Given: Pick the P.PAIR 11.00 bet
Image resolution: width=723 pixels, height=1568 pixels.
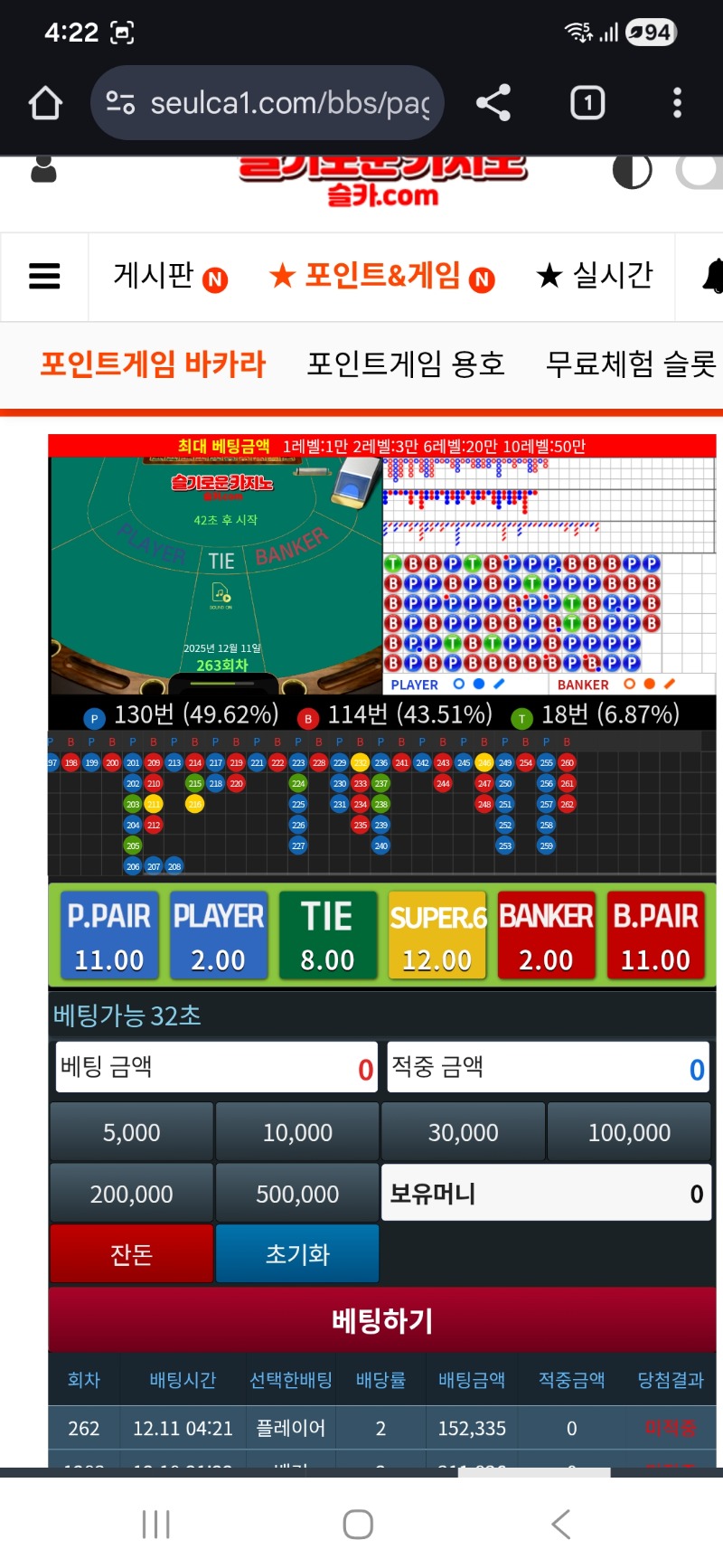Looking at the screenshot, I should (109, 936).
